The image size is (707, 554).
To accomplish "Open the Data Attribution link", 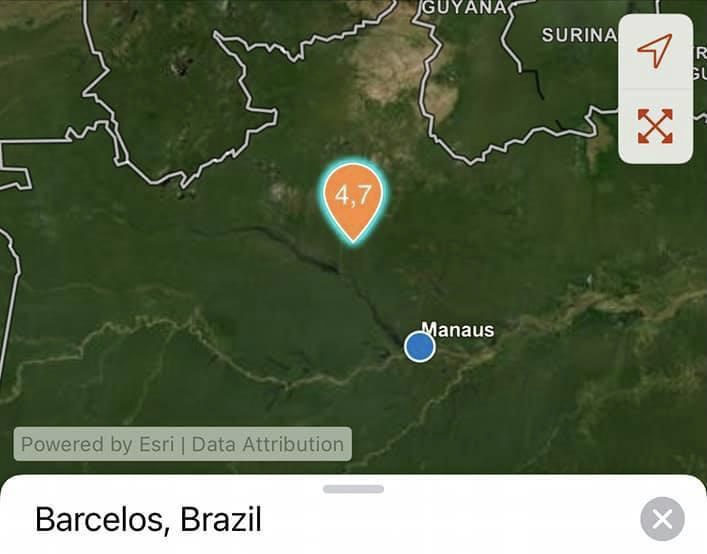I will tap(267, 444).
